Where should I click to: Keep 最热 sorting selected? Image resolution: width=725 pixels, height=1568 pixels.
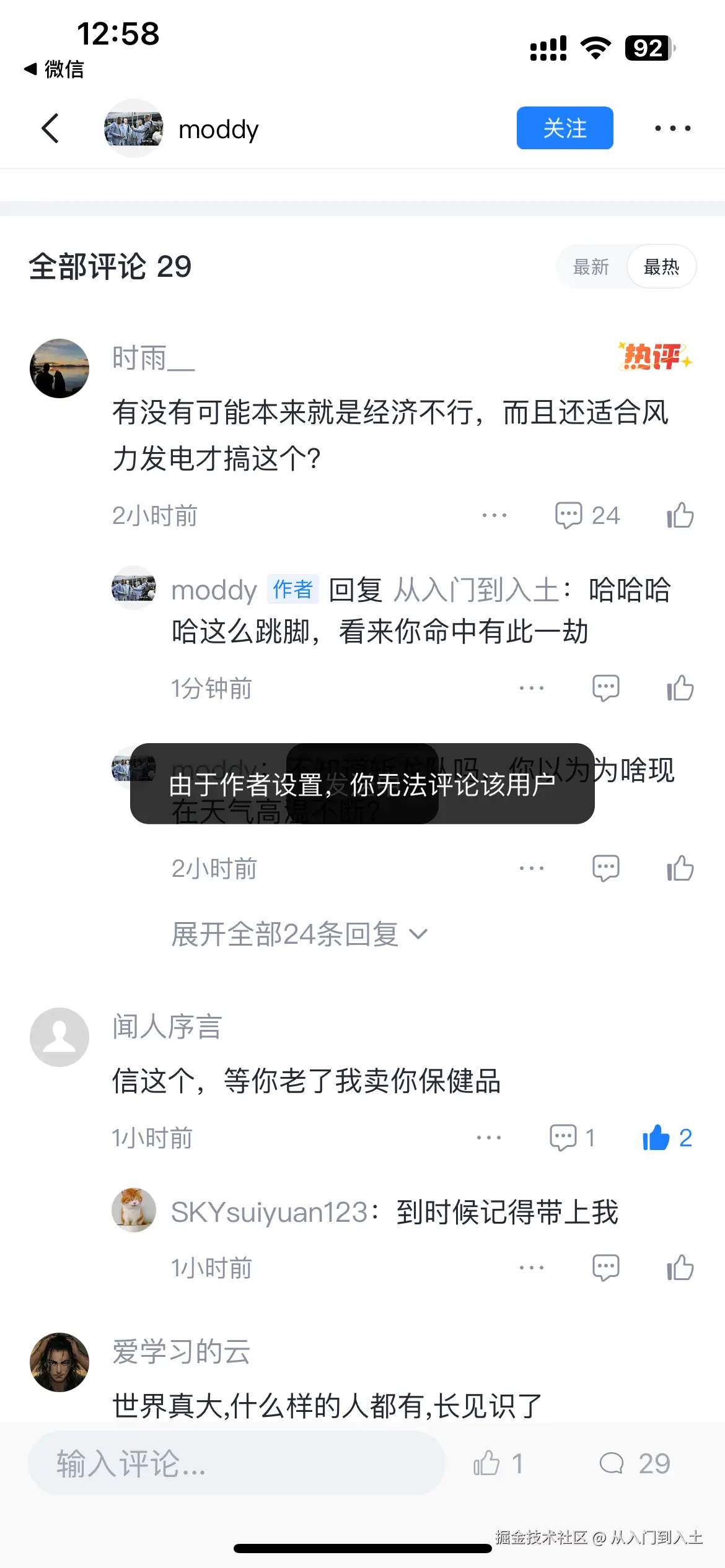click(661, 266)
